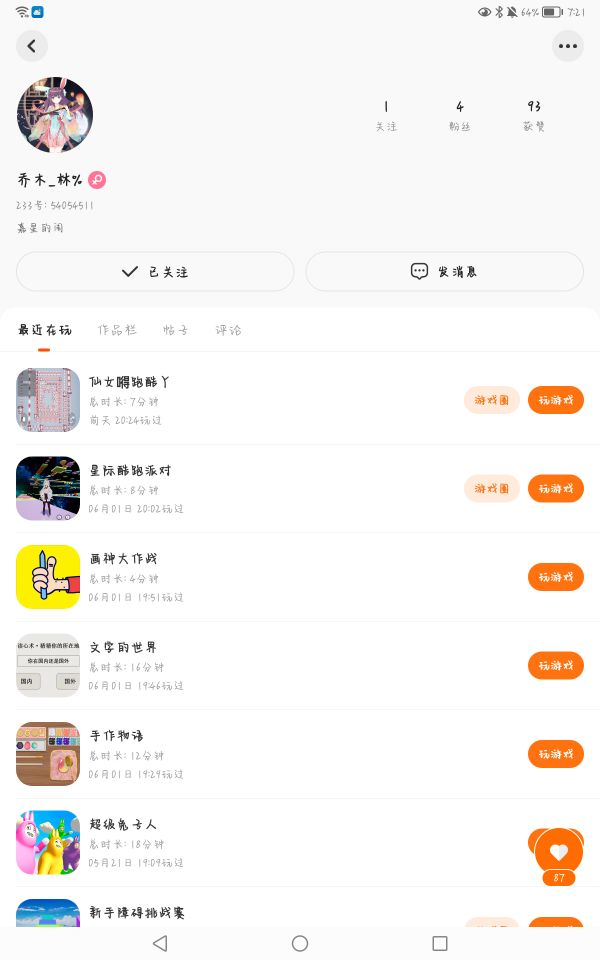This screenshot has height=960, width=600.
Task: Select the 最近在玩 tab
Action: 45,330
